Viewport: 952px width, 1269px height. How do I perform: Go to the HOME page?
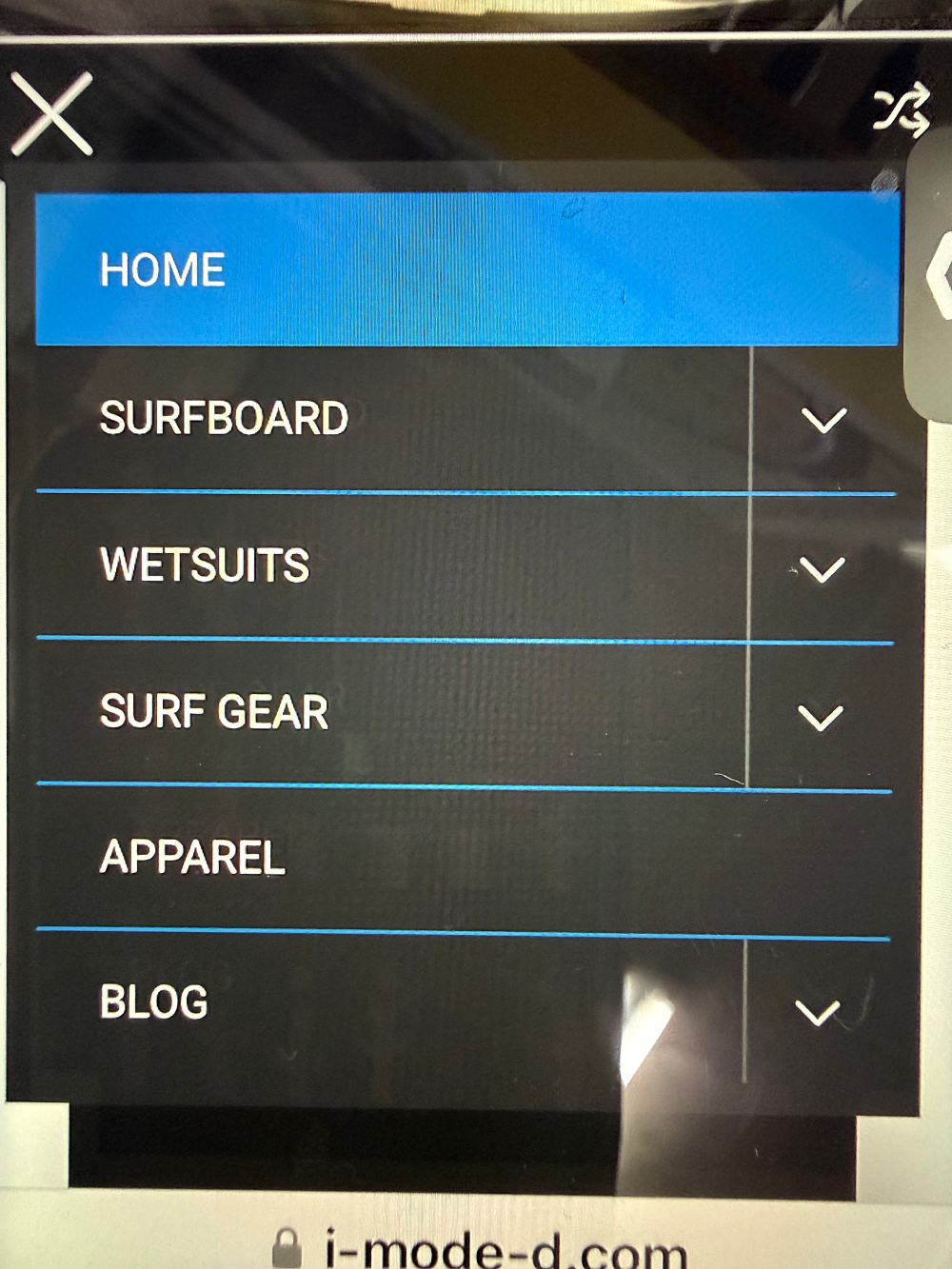click(x=162, y=269)
